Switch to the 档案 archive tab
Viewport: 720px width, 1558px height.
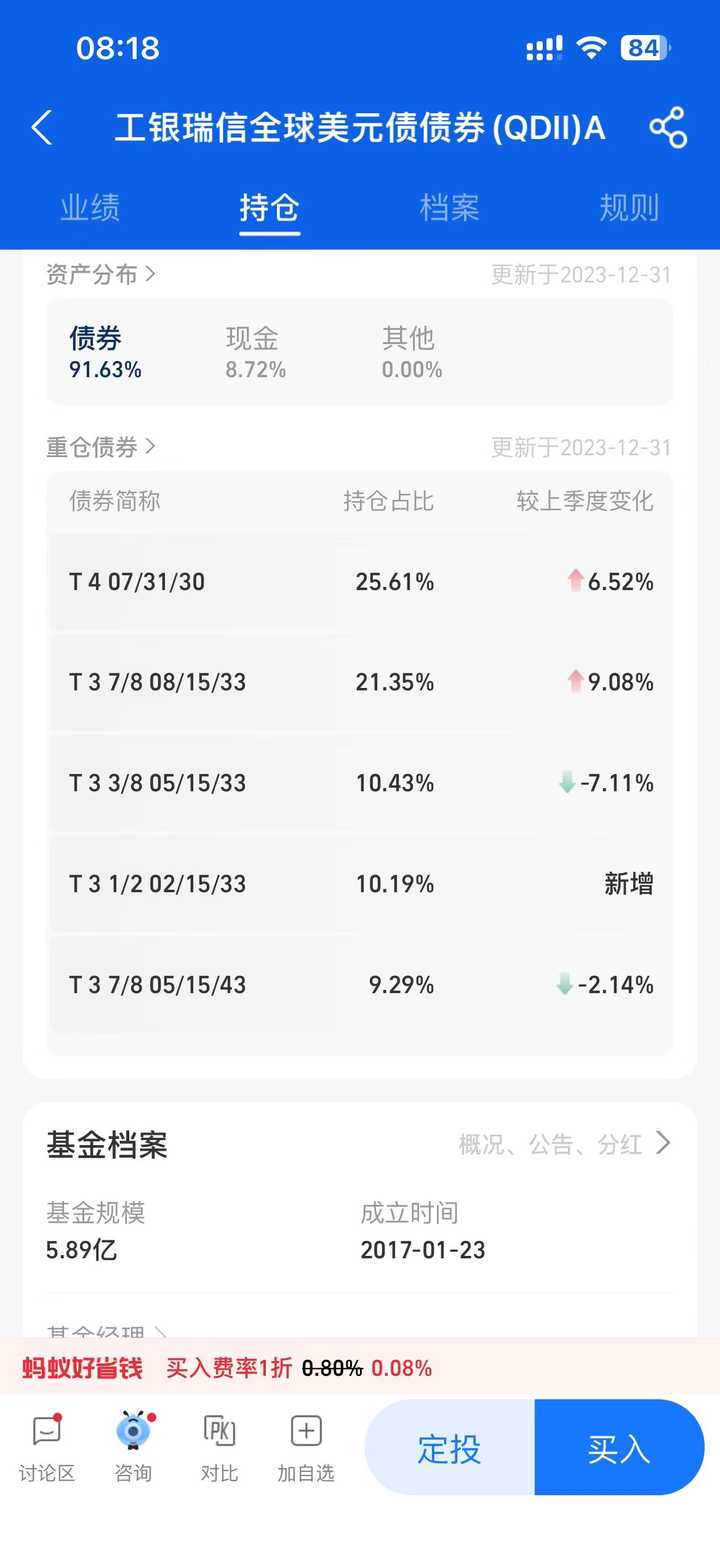coord(449,208)
